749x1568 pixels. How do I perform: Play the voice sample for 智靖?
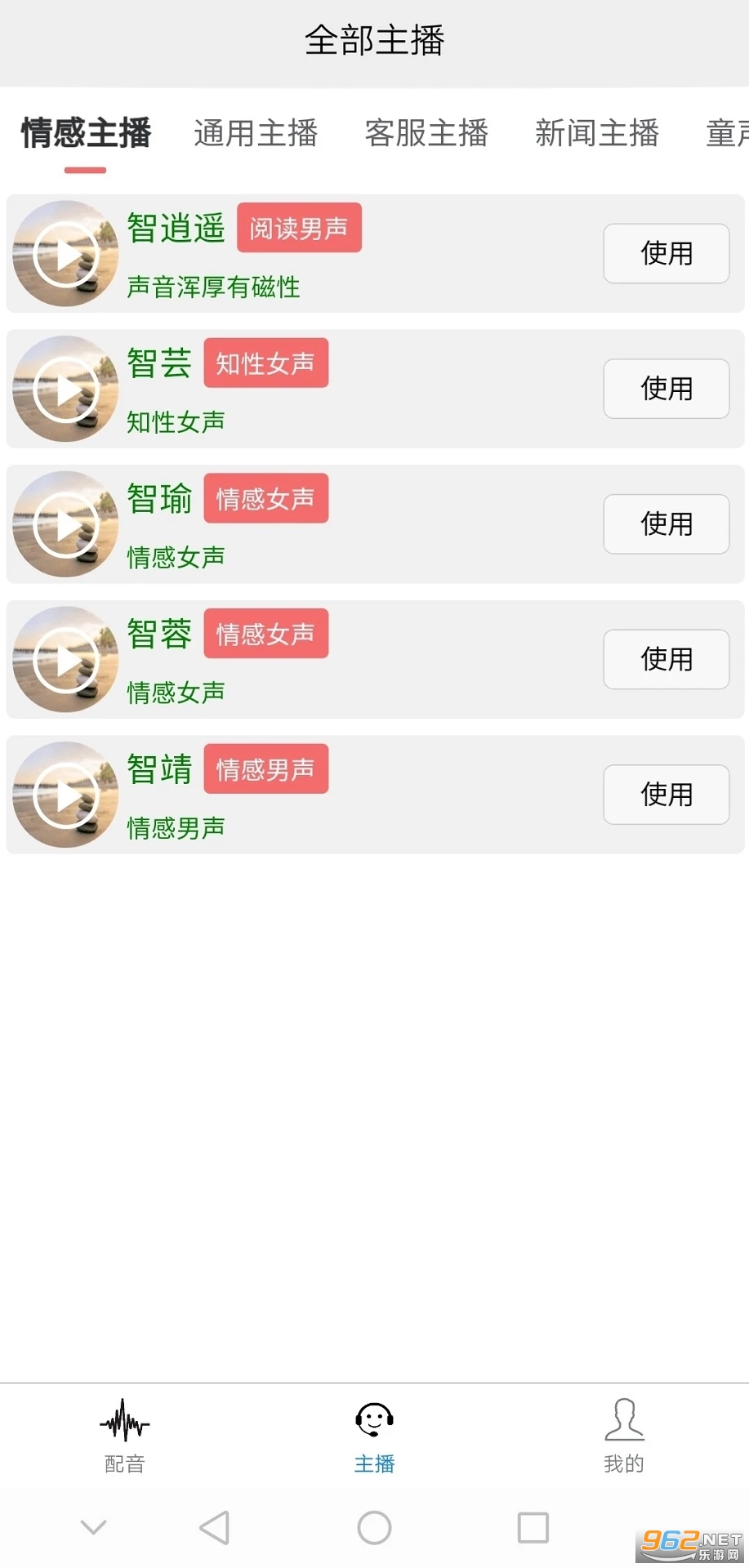[65, 795]
